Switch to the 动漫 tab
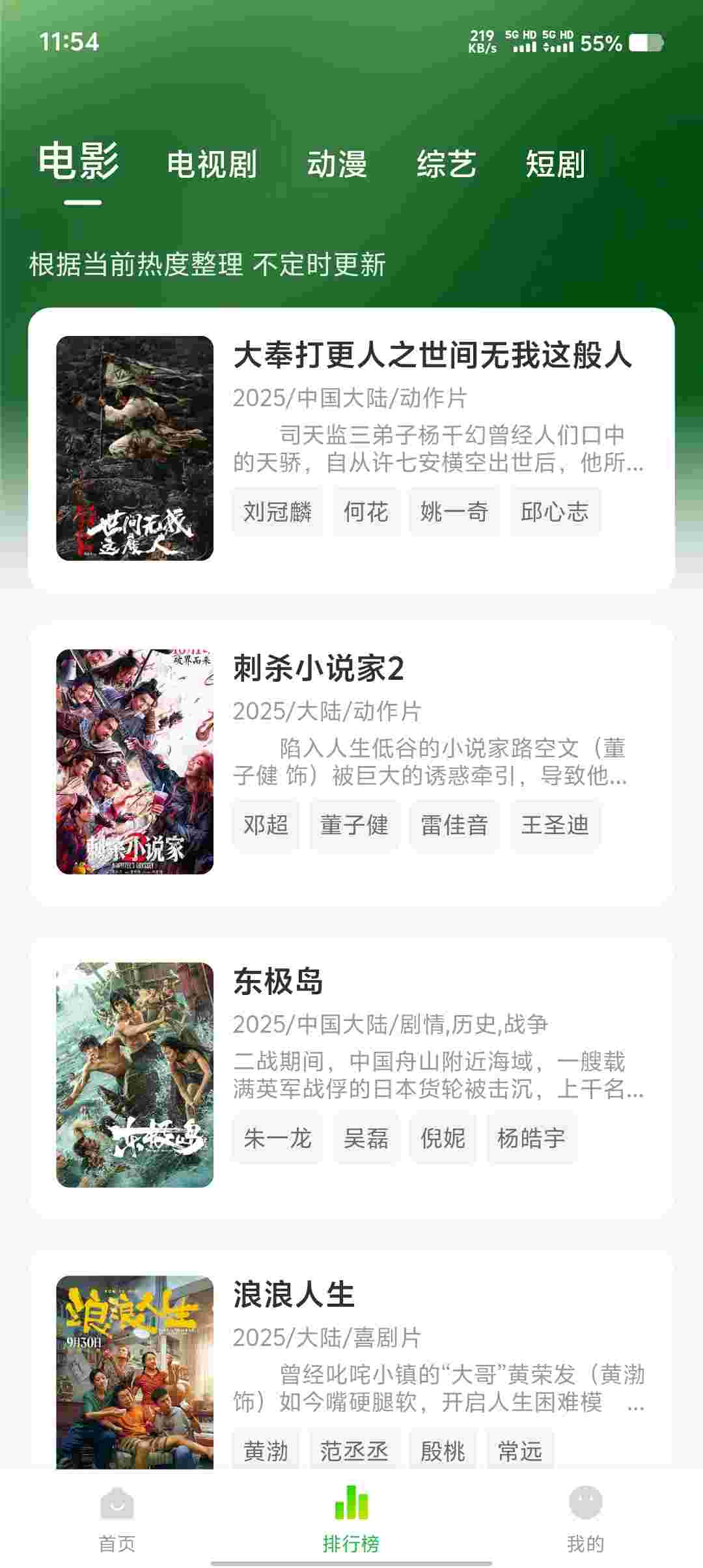 (x=337, y=164)
